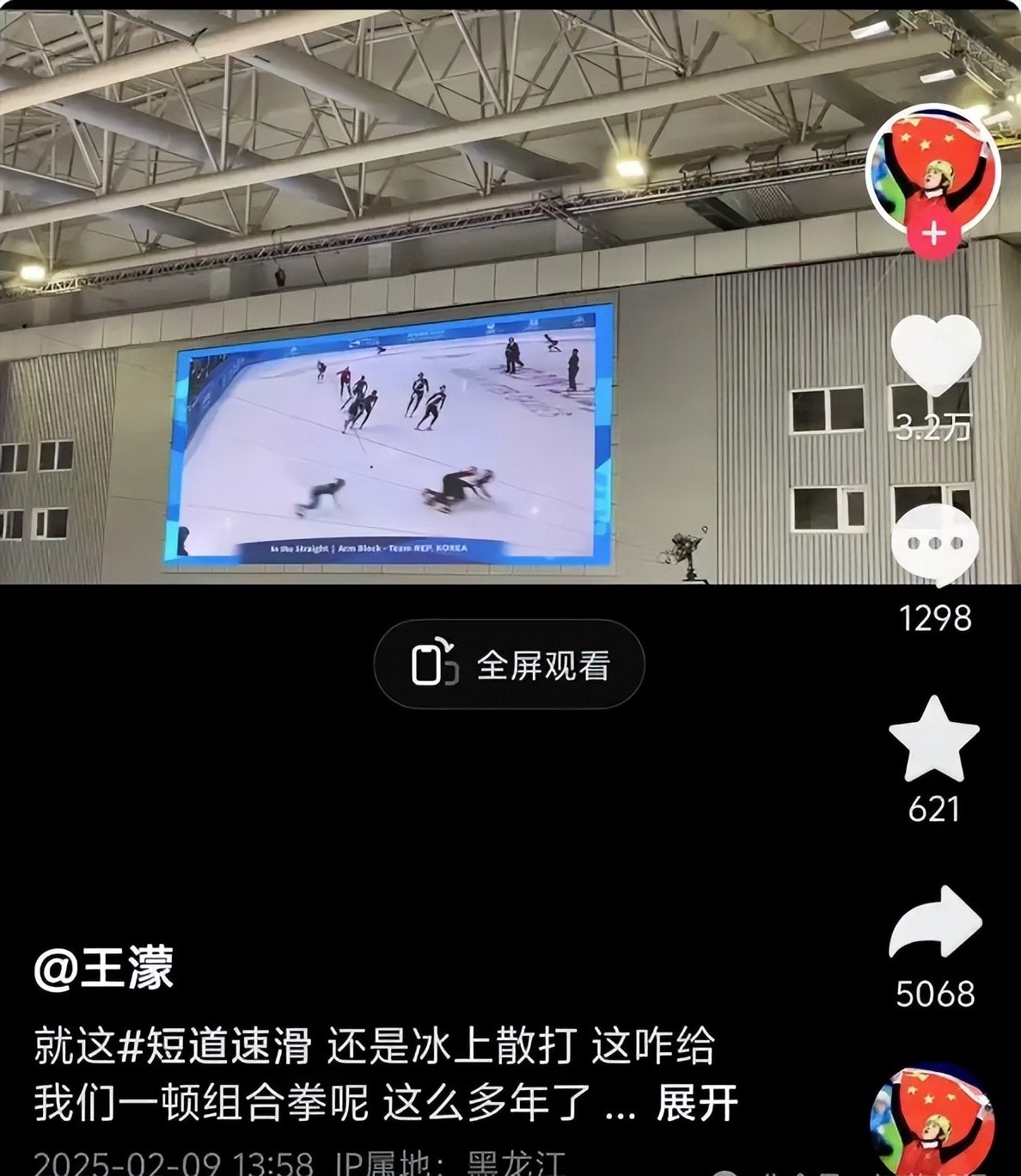Open the #短道速滑 hashtag
Image resolution: width=1021 pixels, height=1176 pixels.
[214, 1046]
